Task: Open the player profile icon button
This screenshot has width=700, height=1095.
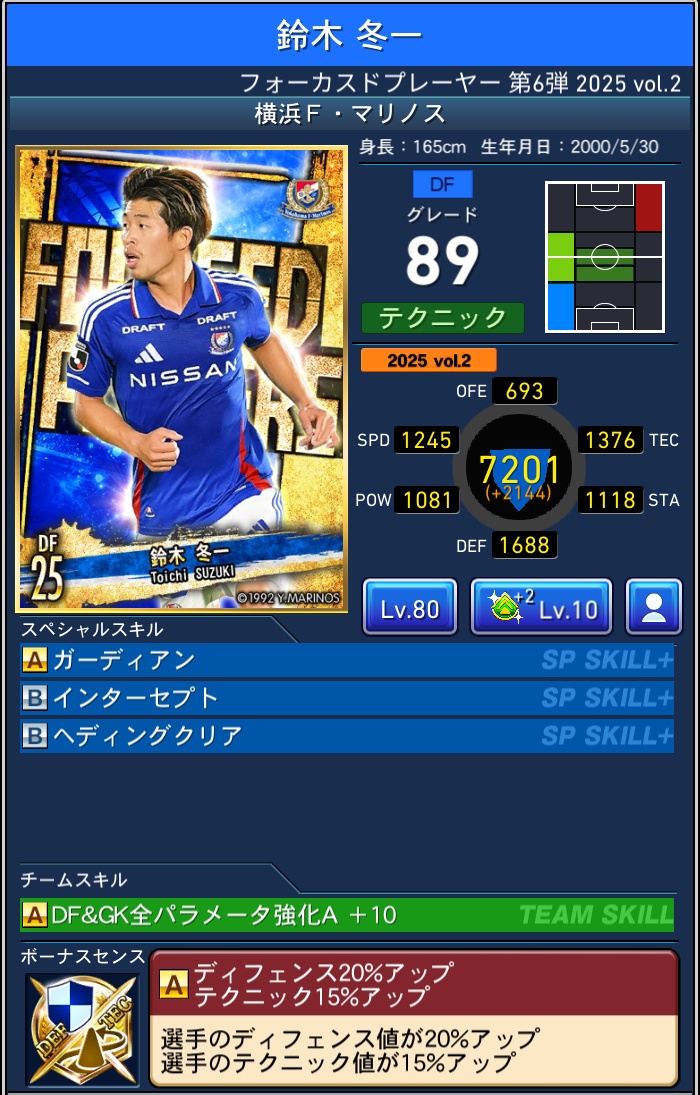Action: coord(653,607)
